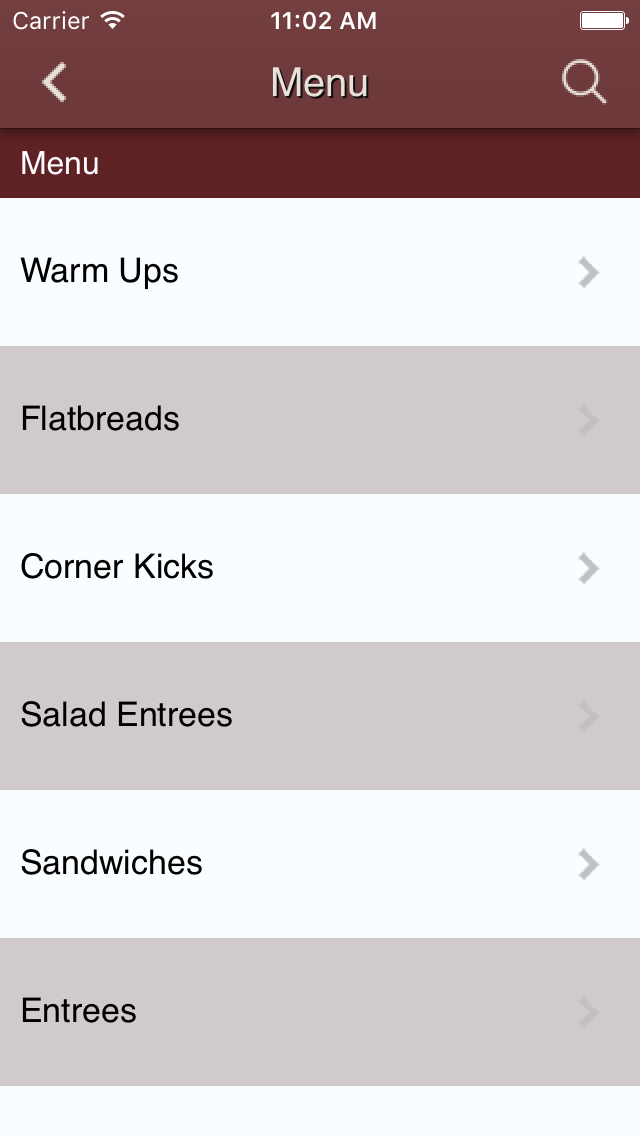This screenshot has height=1136, width=640.
Task: View the Flatbreads section
Action: tap(320, 420)
